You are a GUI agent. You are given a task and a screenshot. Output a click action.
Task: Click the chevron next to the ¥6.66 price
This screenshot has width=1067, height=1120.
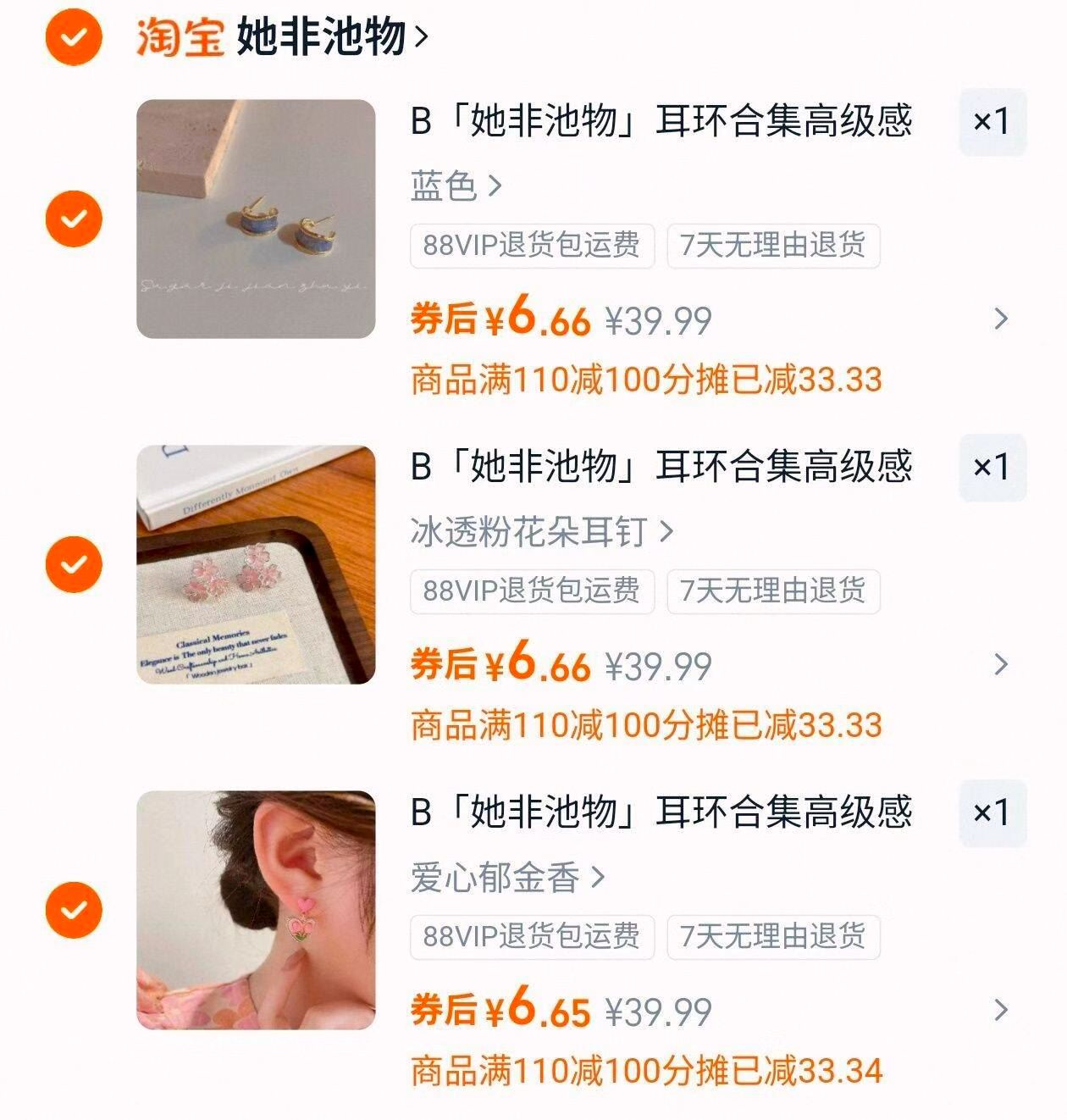point(1001,318)
